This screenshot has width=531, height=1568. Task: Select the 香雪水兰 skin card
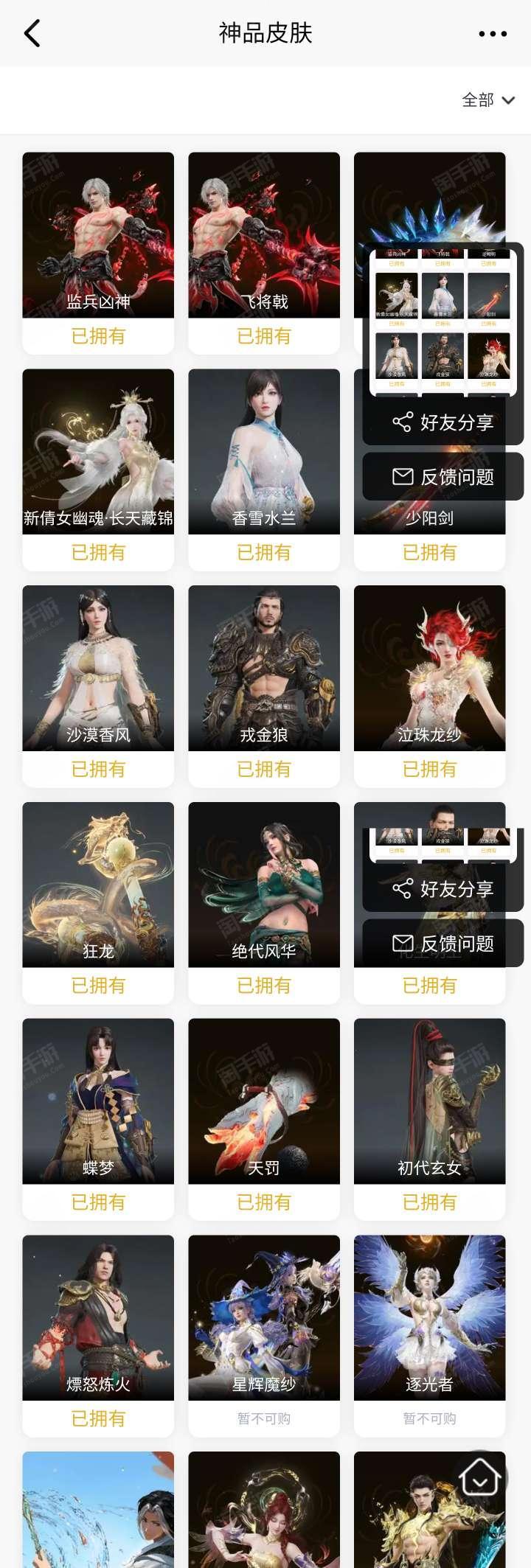coord(264,452)
